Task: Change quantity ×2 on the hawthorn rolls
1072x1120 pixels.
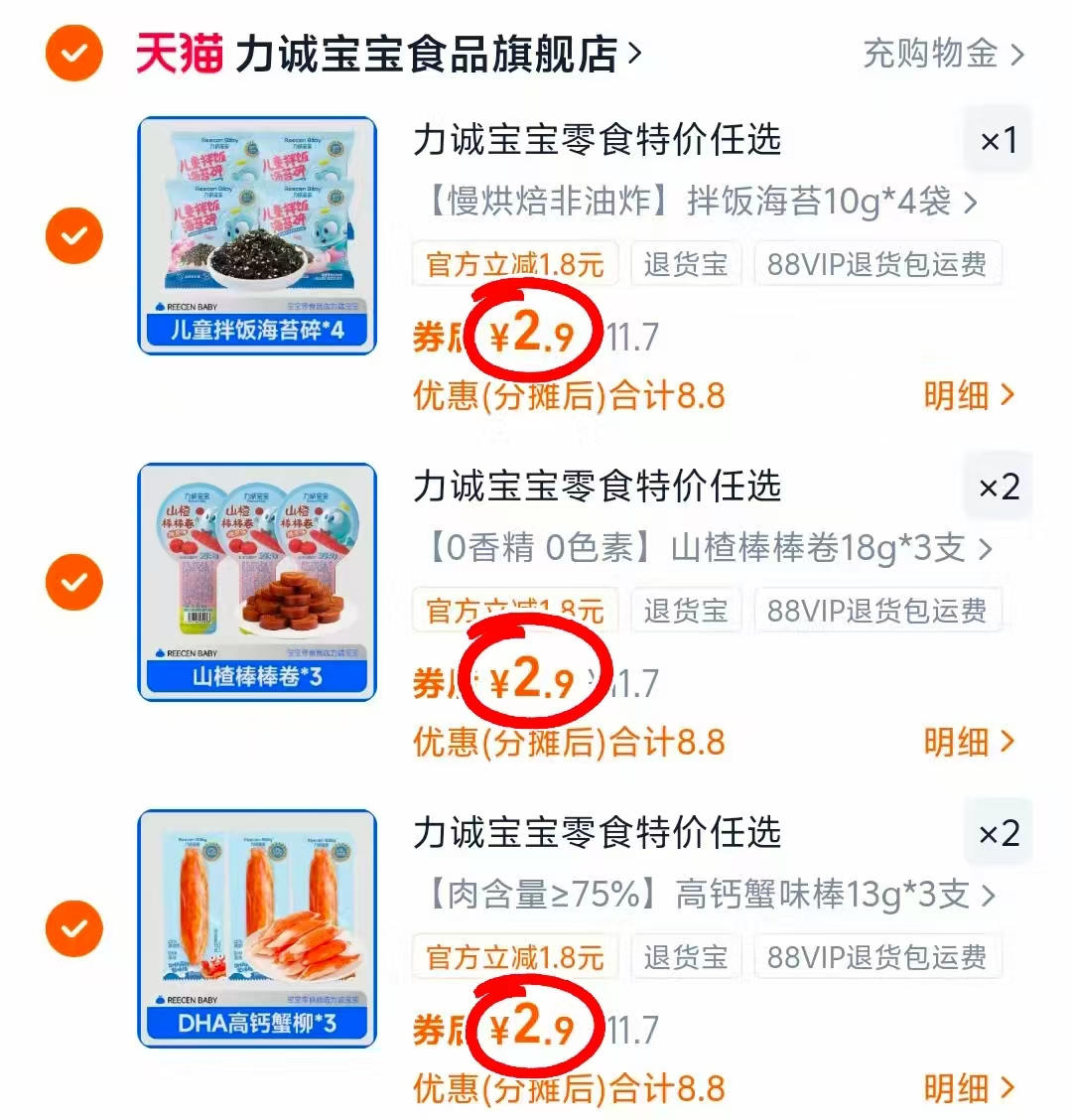Action: [999, 486]
